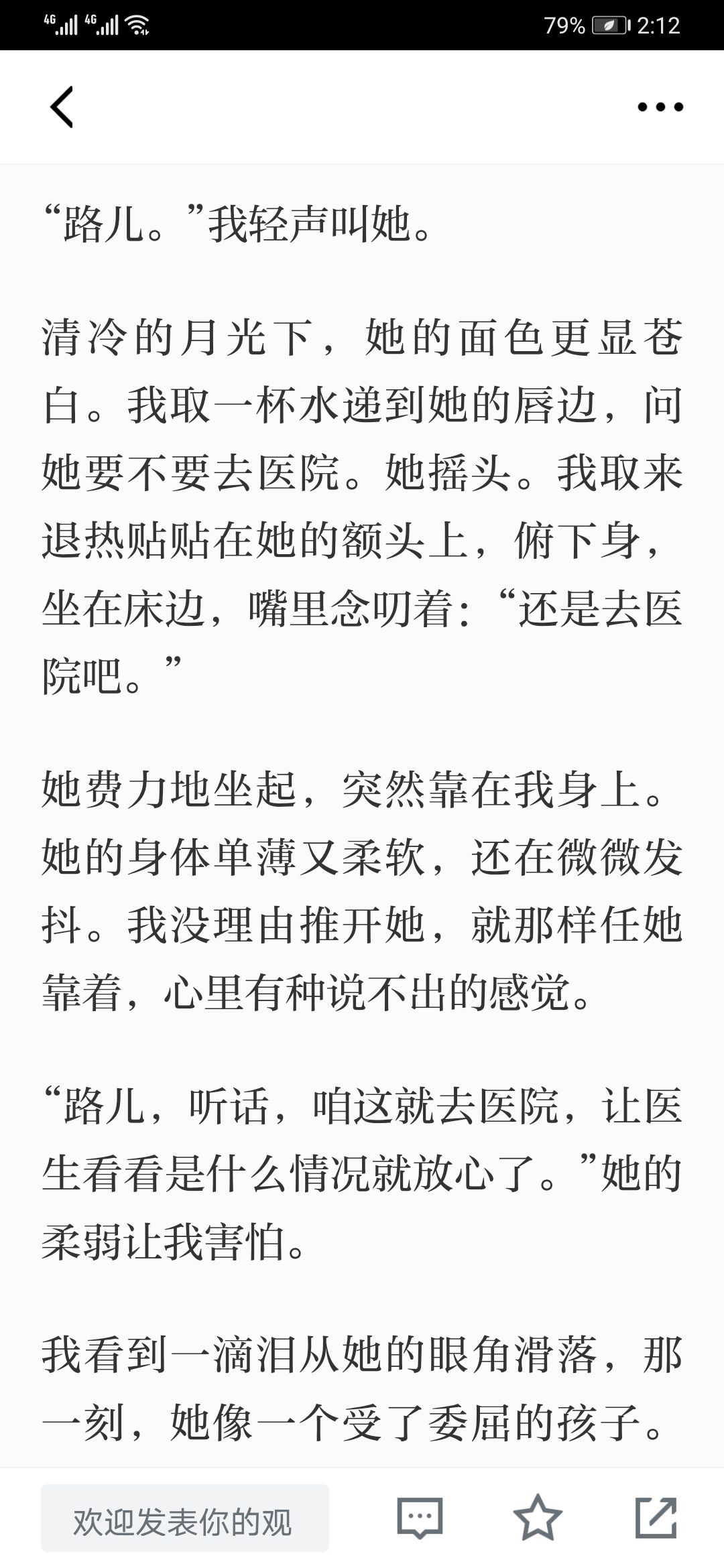Share this article via the share icon
Image resolution: width=724 pixels, height=1568 pixels.
pyautogui.click(x=656, y=1518)
